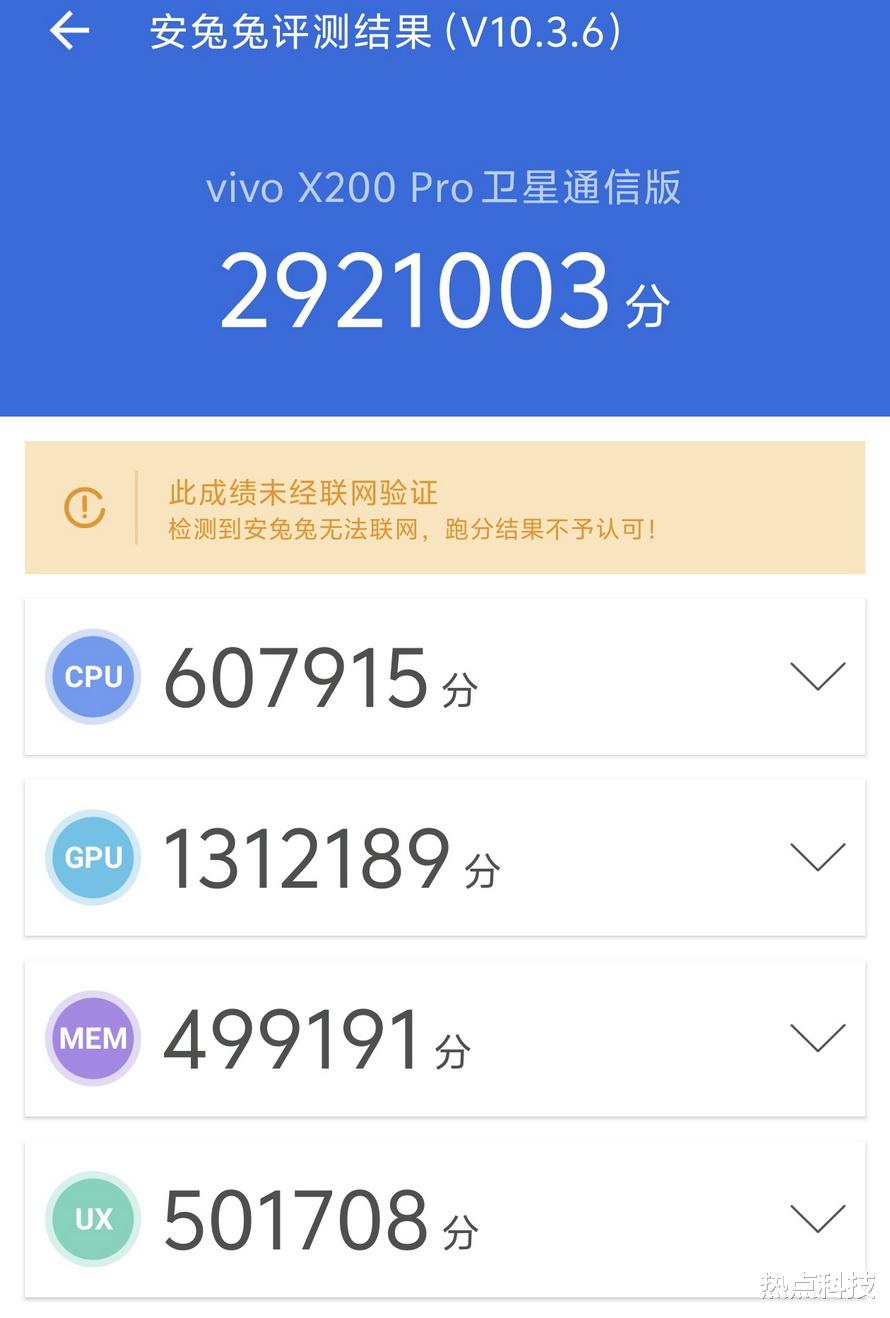
Task: Select the CPU score badge icon
Action: click(92, 676)
